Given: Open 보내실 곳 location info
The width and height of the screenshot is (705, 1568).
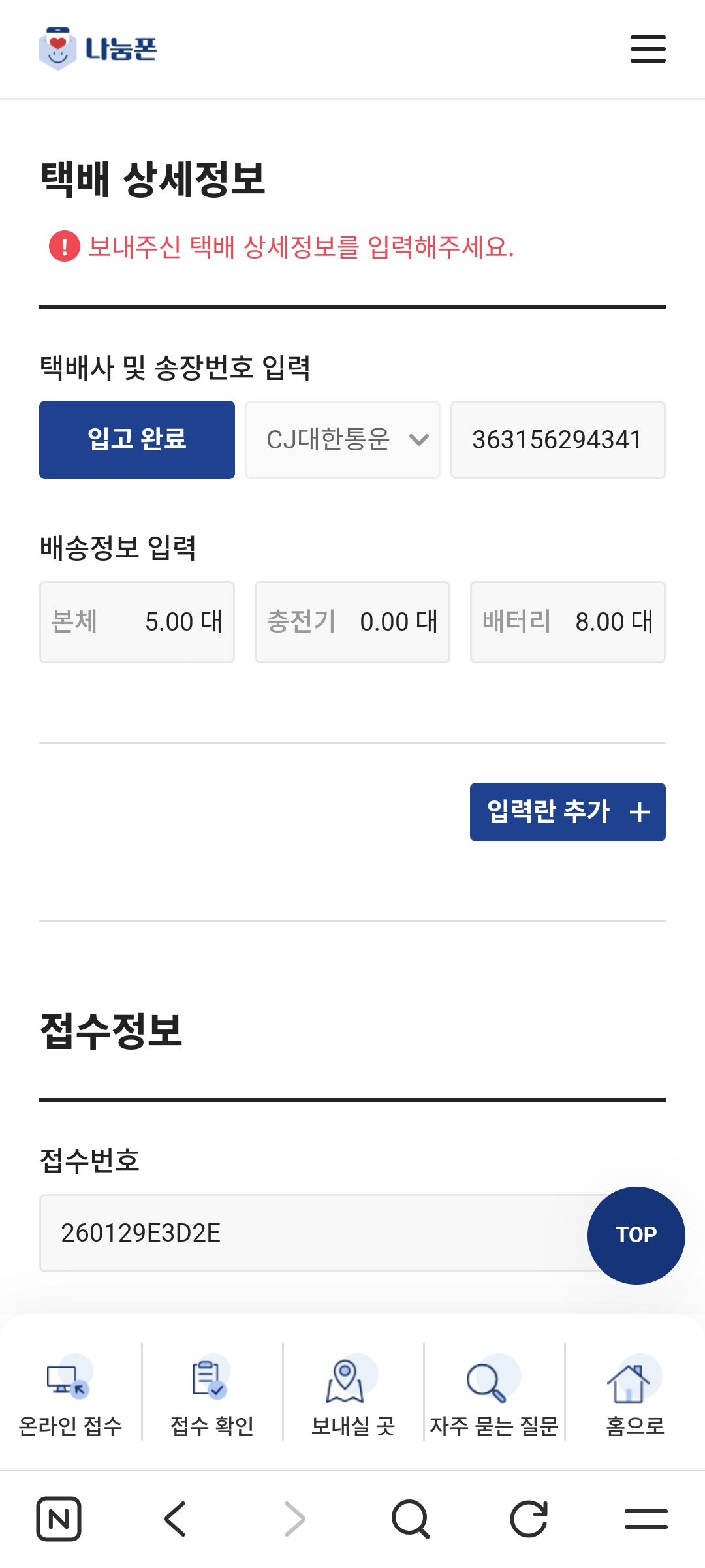Looking at the screenshot, I should coord(352,1396).
